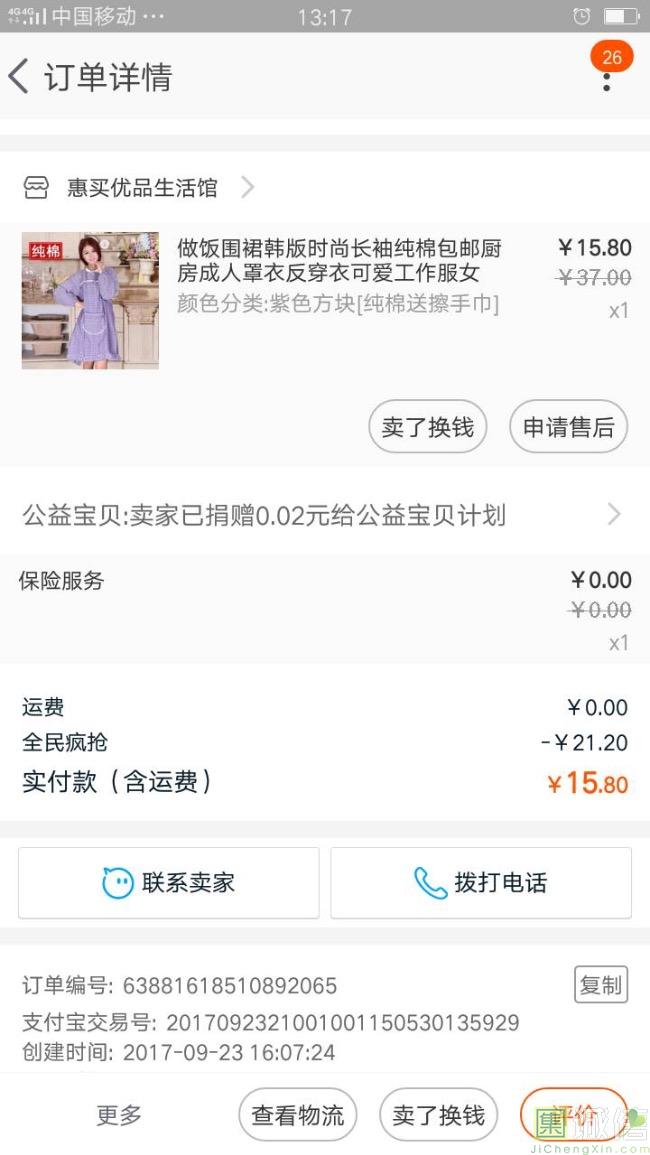The width and height of the screenshot is (650, 1155).
Task: Copy the order number with 复制
Action: click(x=600, y=985)
